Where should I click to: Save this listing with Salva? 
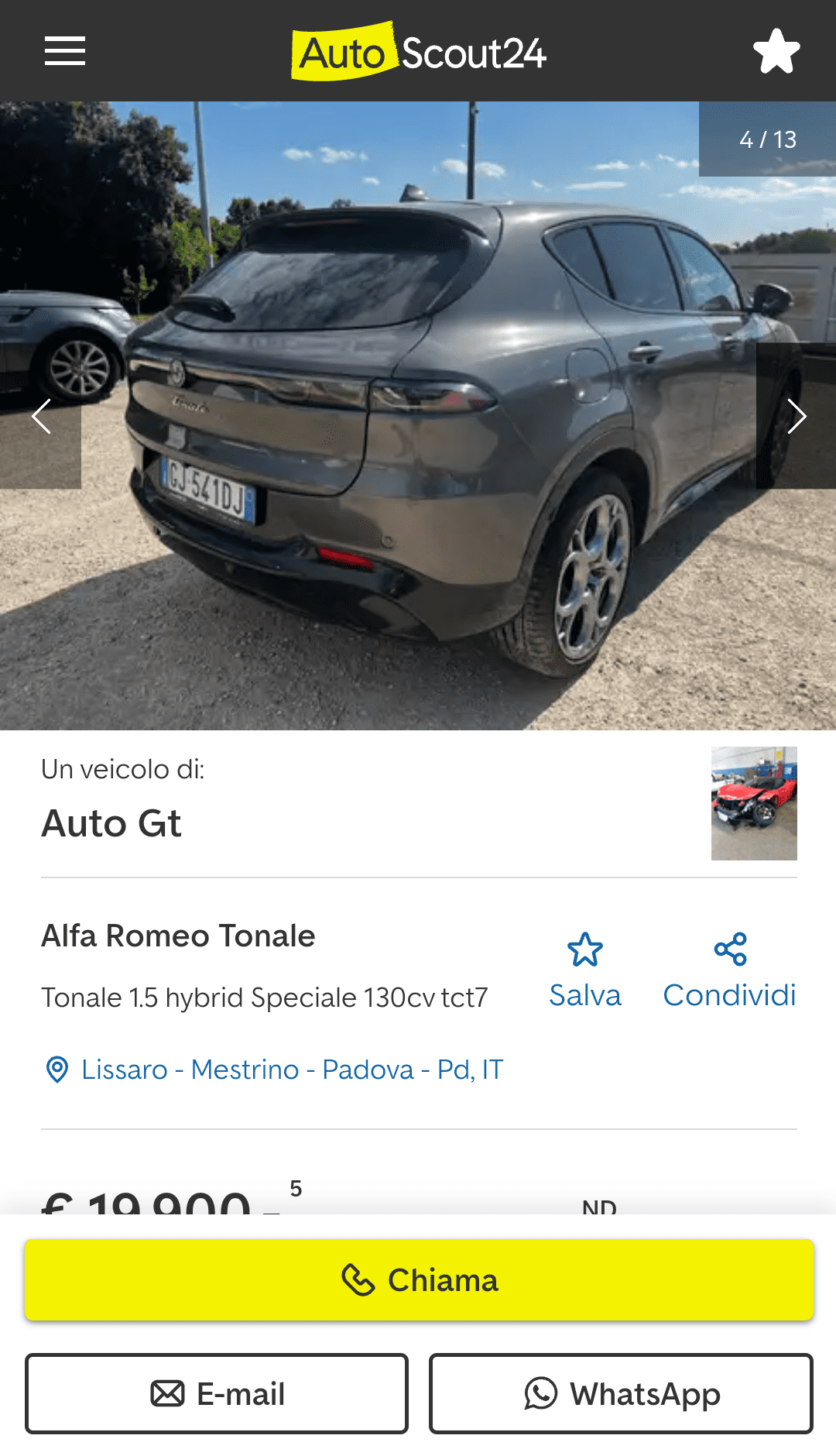point(585,970)
